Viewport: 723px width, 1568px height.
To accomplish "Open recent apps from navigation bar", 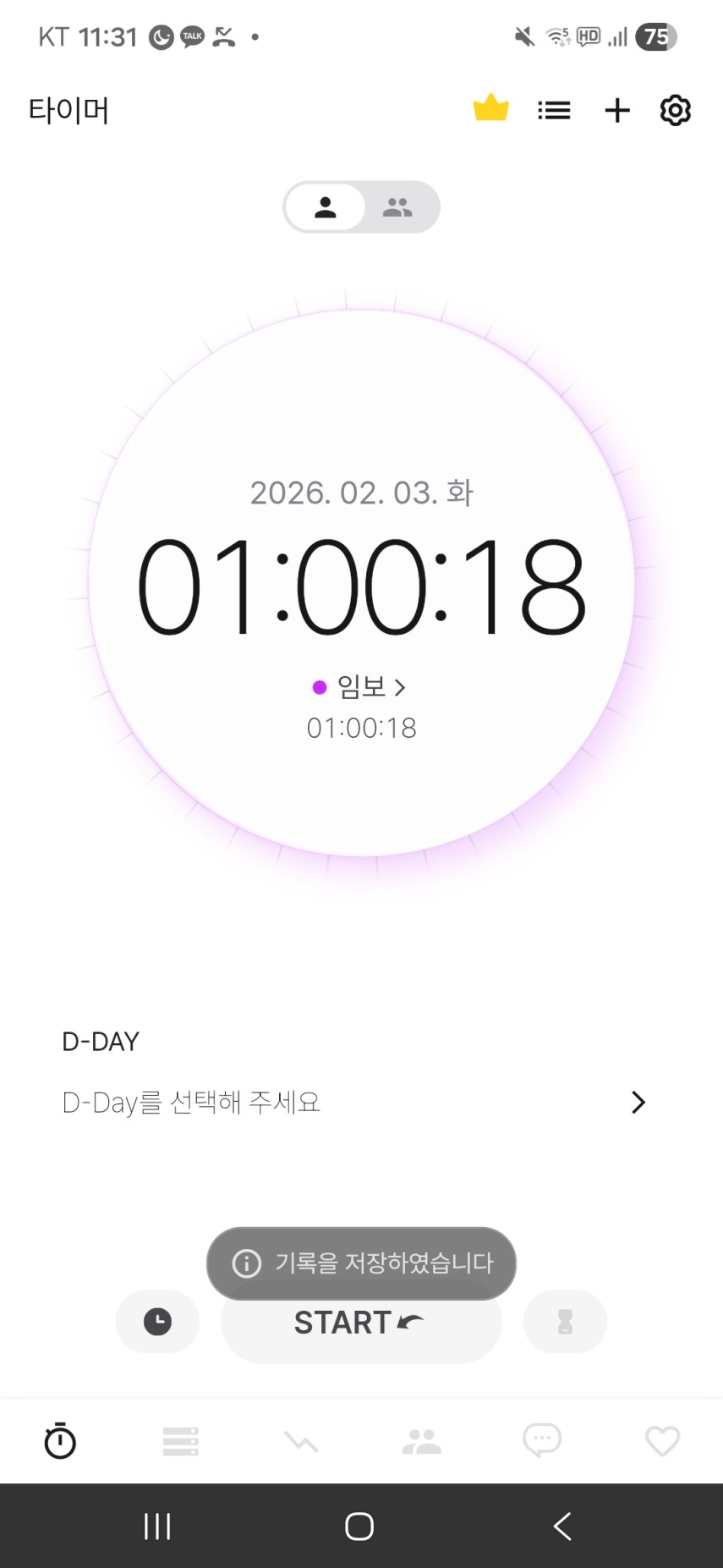I will (157, 1527).
